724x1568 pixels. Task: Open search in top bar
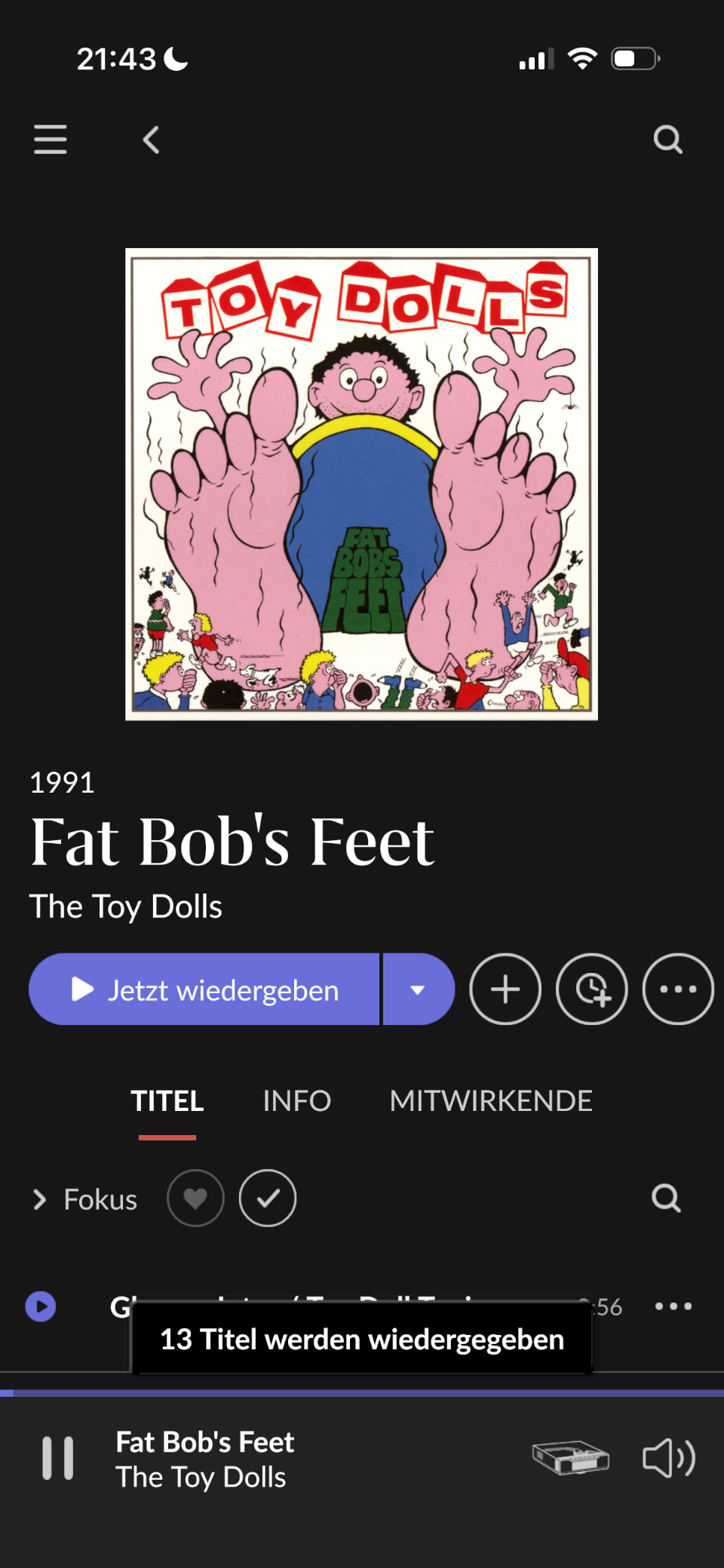[667, 140]
